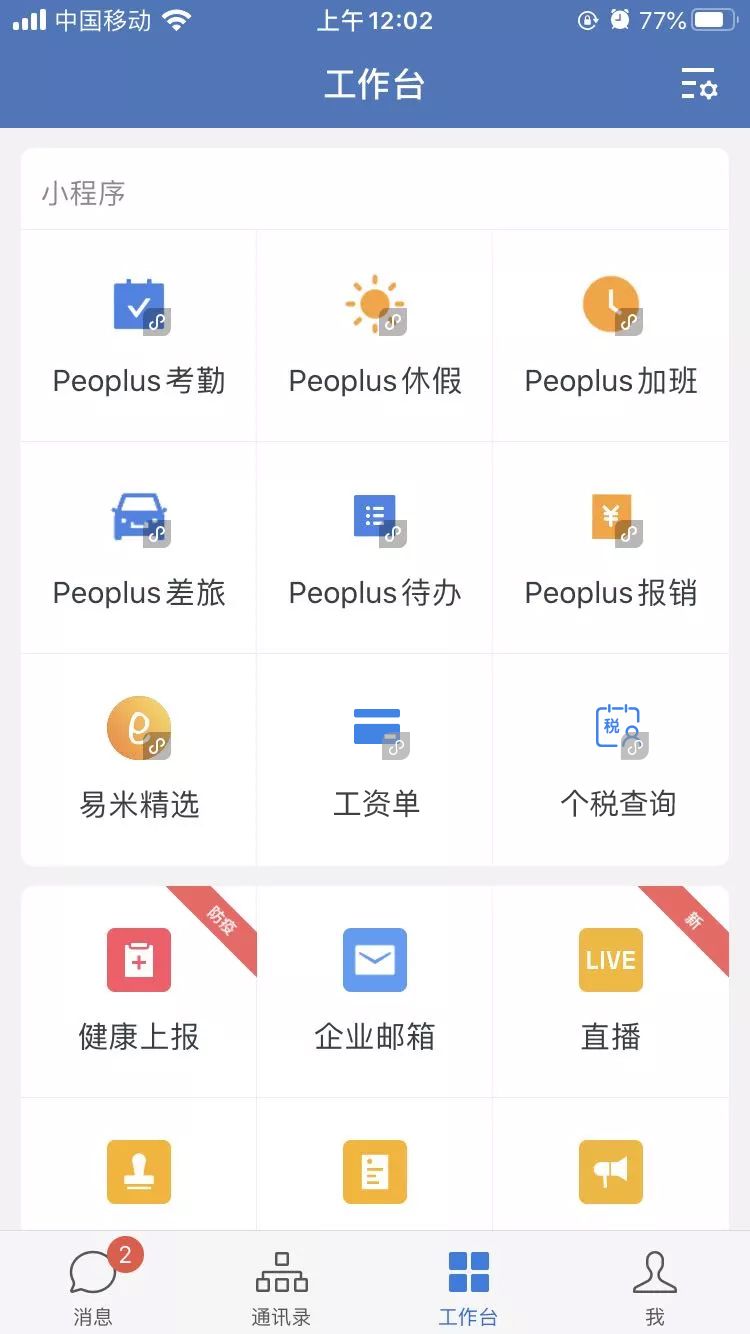Open Peoplus待办 mini program
This screenshot has height=1334, width=750.
coord(375,548)
